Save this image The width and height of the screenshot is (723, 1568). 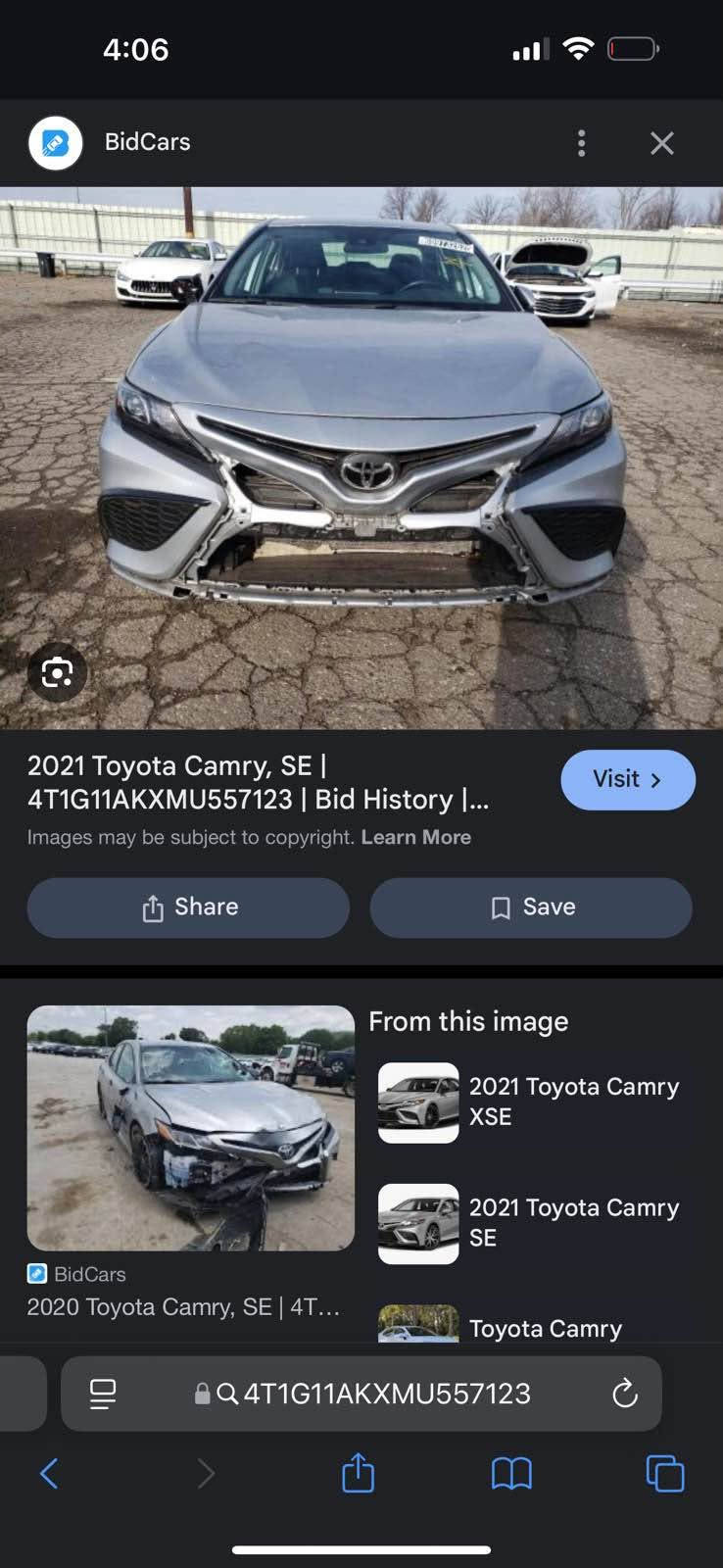[x=531, y=907]
